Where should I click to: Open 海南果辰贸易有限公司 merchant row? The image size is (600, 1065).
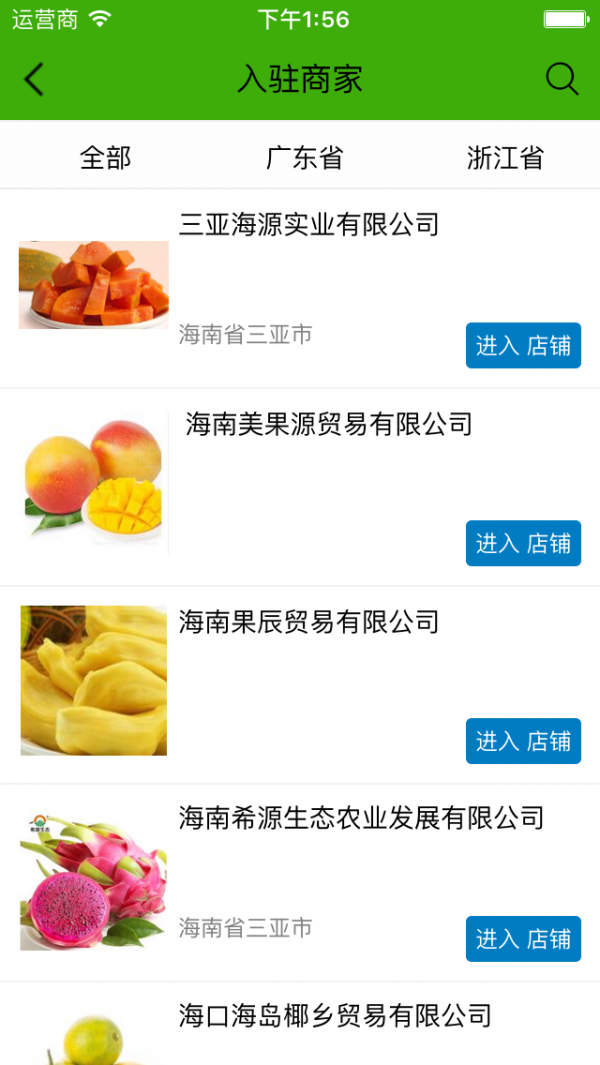click(x=309, y=623)
